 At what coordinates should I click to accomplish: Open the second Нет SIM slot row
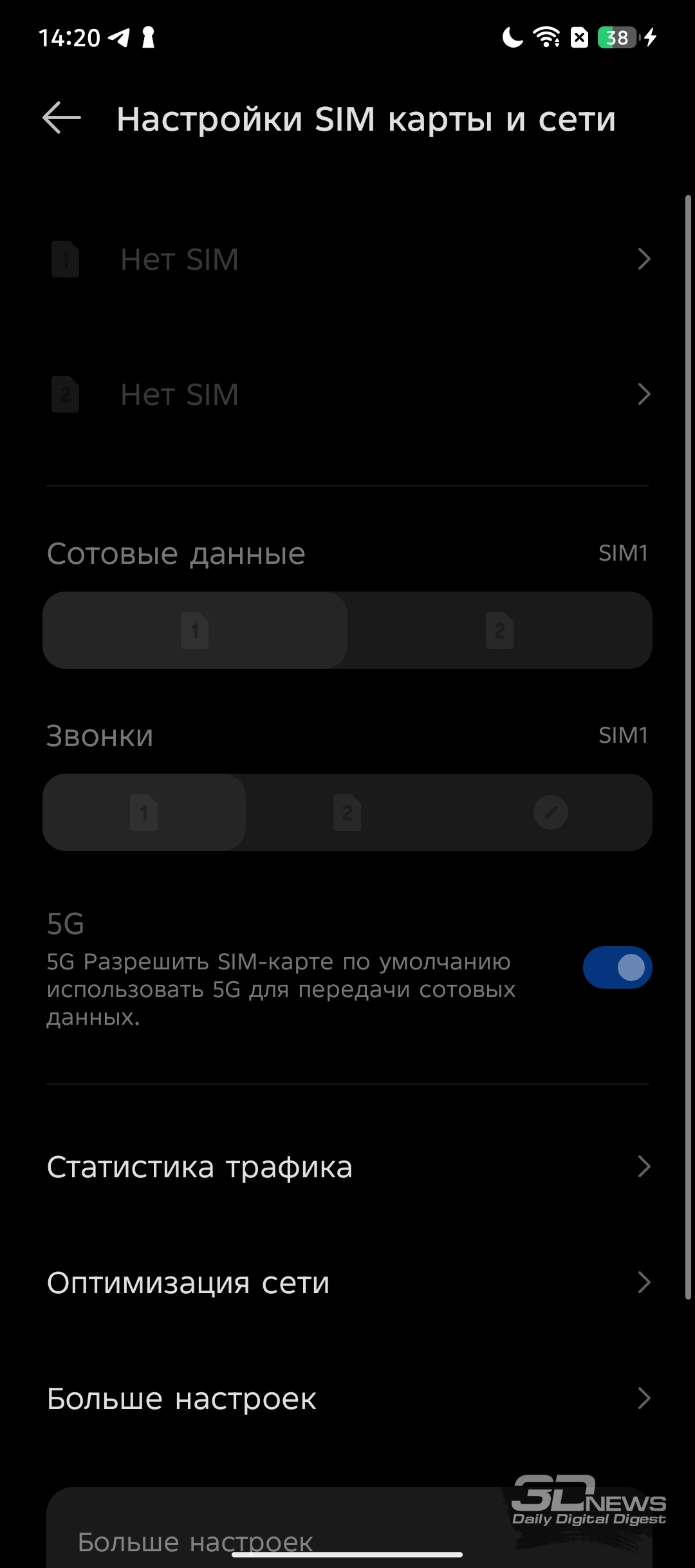pos(347,394)
